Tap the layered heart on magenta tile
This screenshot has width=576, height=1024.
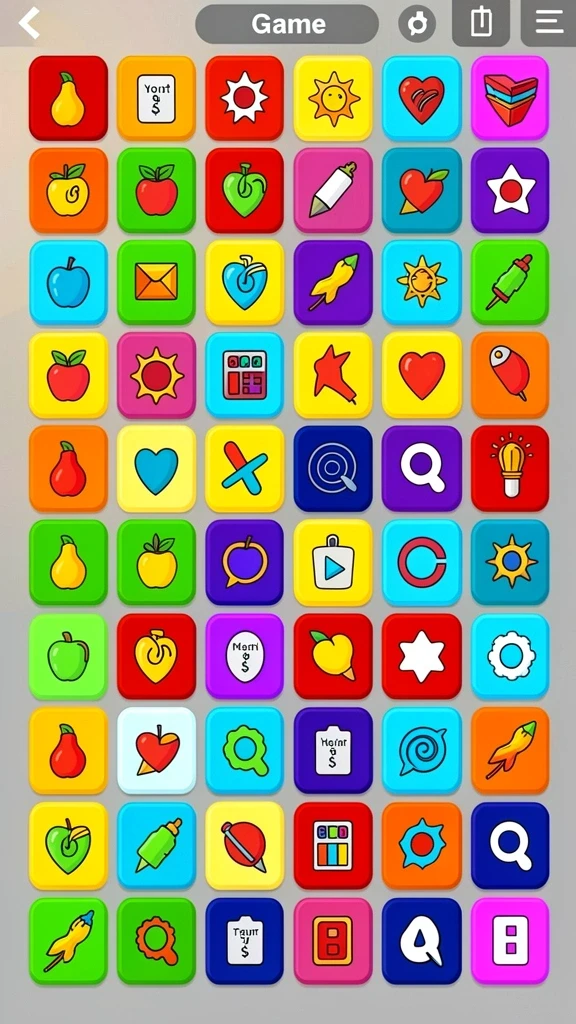[510, 98]
